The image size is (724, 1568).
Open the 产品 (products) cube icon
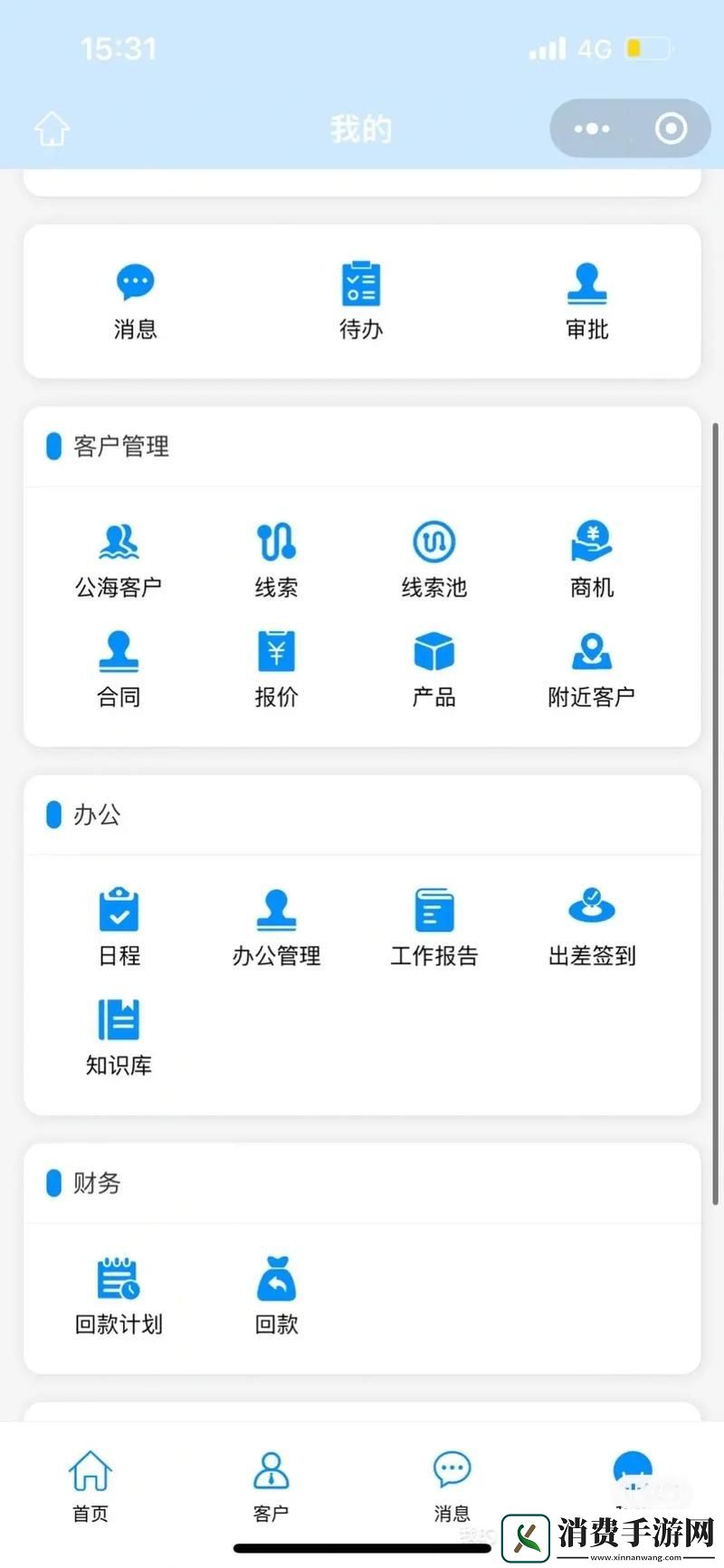433,667
